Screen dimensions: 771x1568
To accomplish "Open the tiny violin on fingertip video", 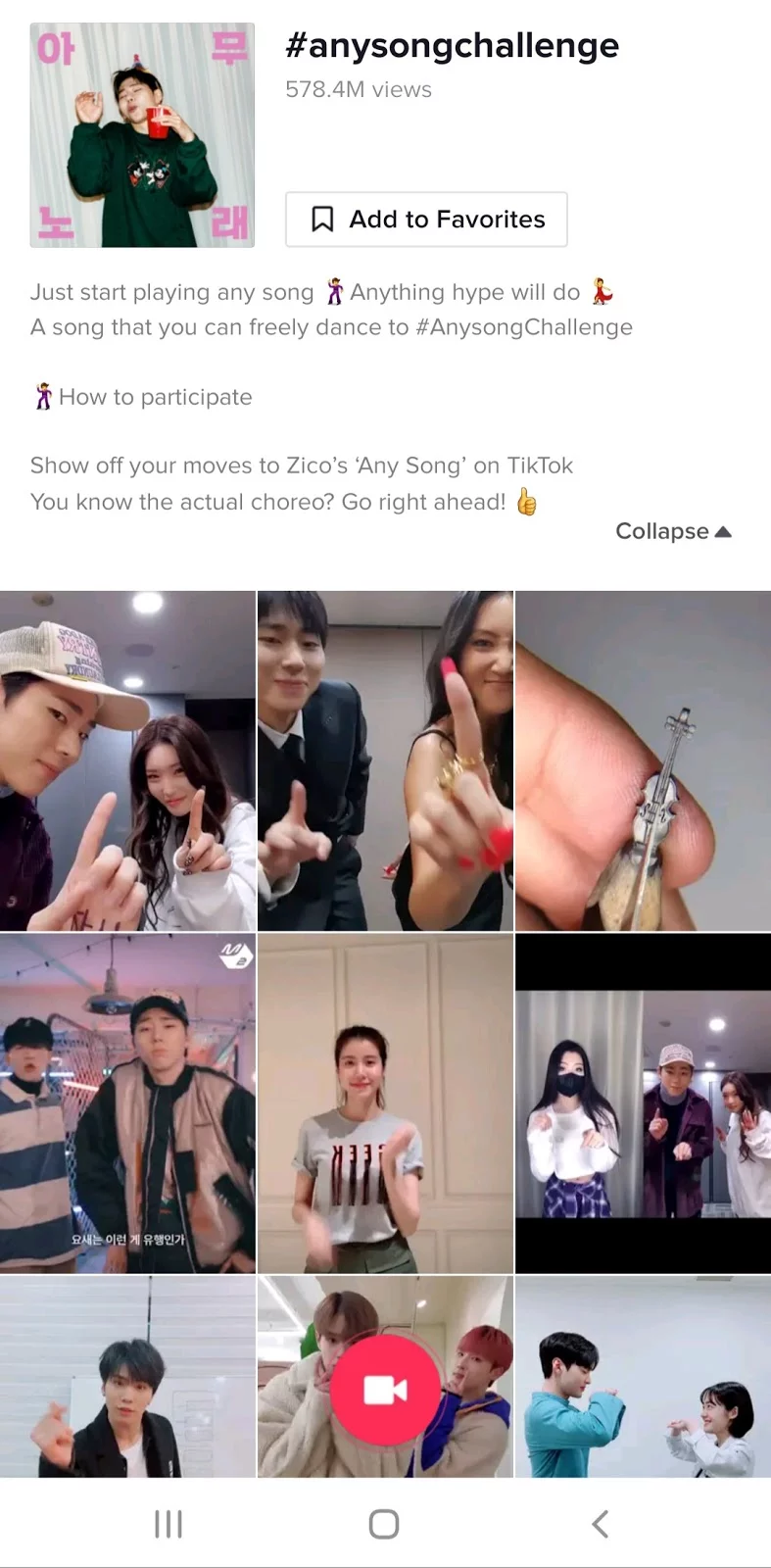I will (x=643, y=760).
